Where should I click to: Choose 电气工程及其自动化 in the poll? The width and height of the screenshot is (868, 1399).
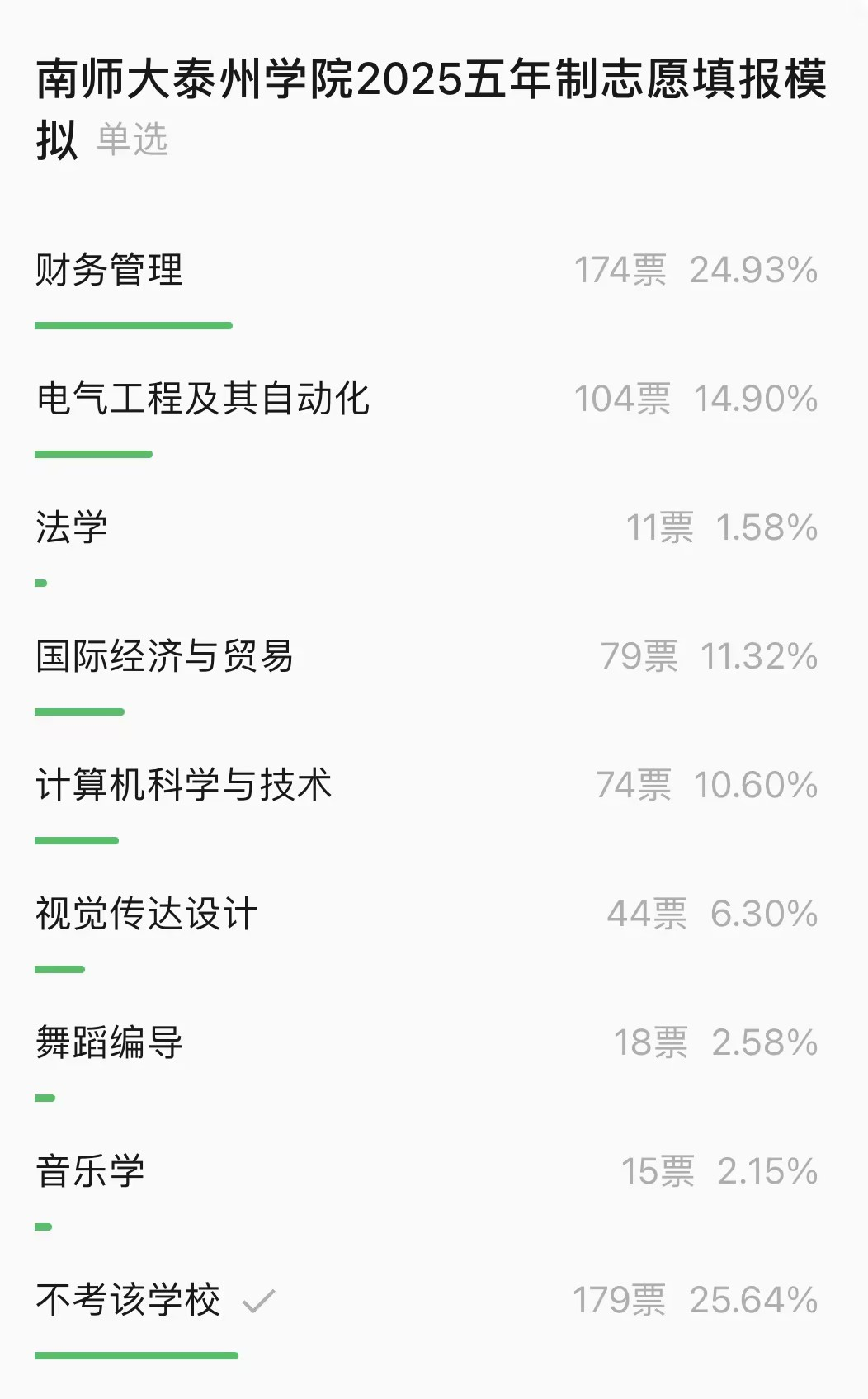point(203,399)
